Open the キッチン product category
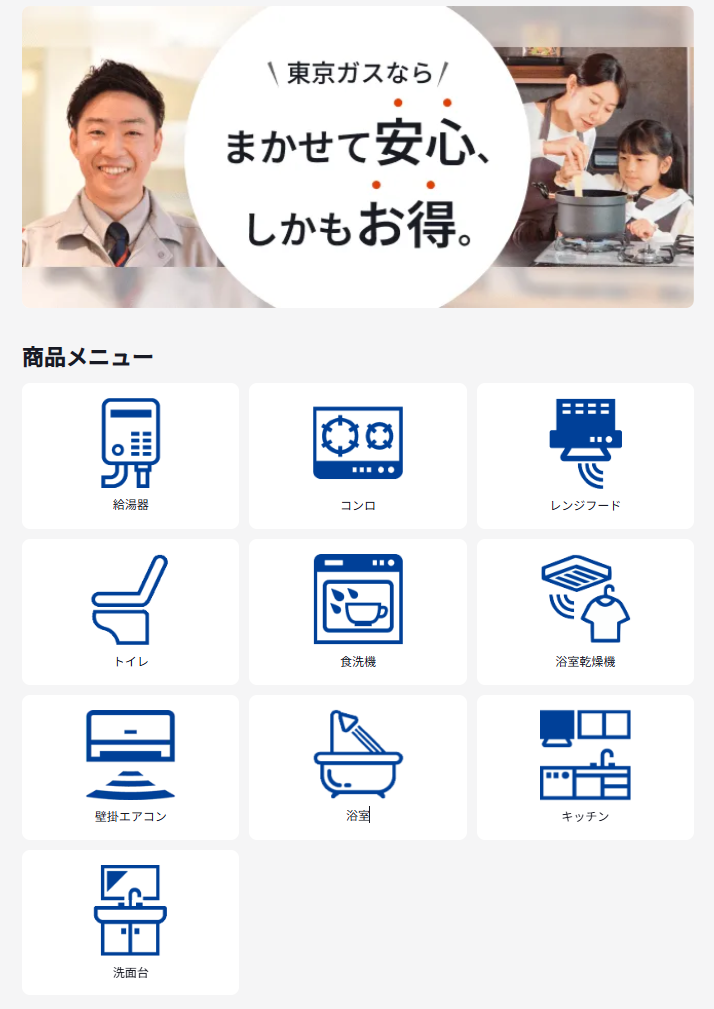This screenshot has height=1009, width=714. click(x=585, y=768)
